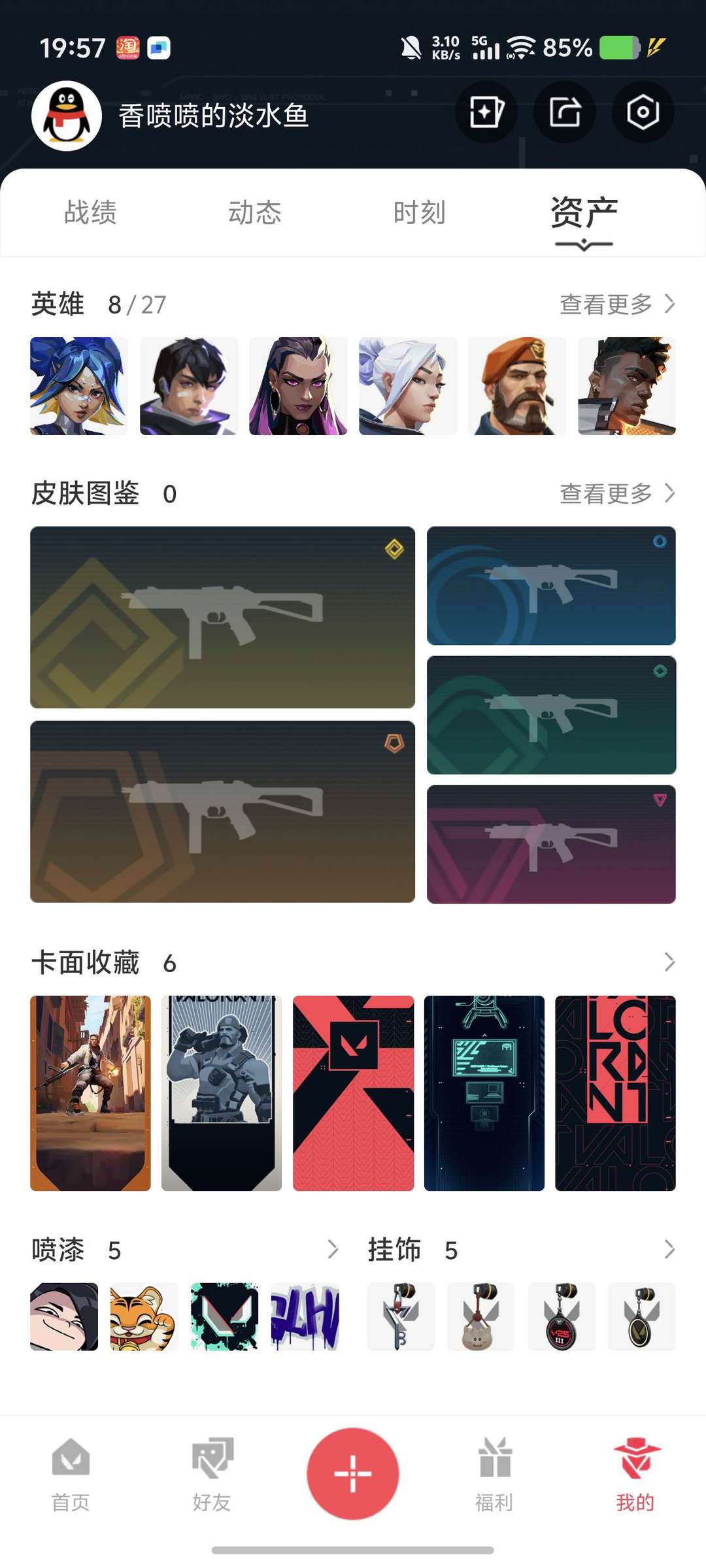Switch to the 战绩 tab
This screenshot has width=706, height=1568.
click(x=90, y=213)
